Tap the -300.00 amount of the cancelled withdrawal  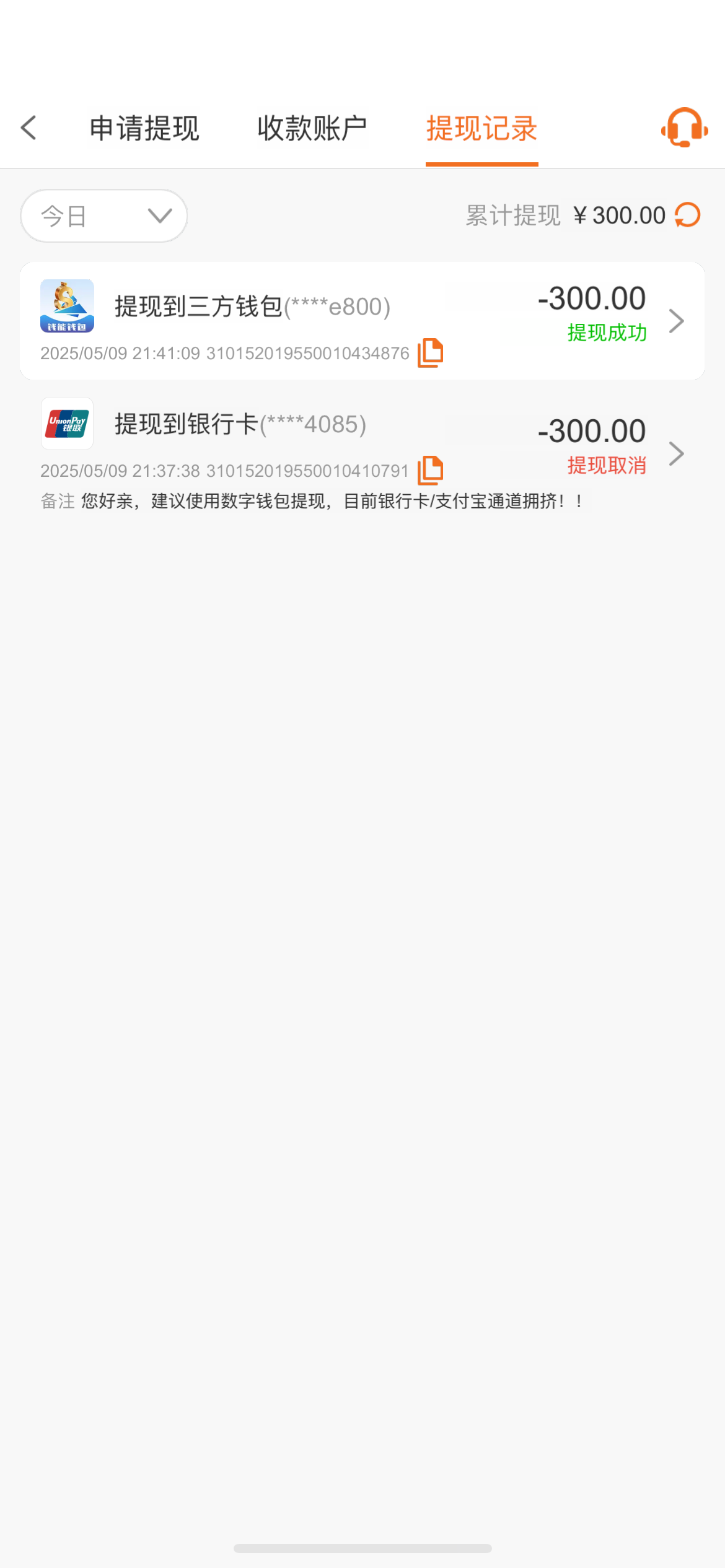[591, 430]
